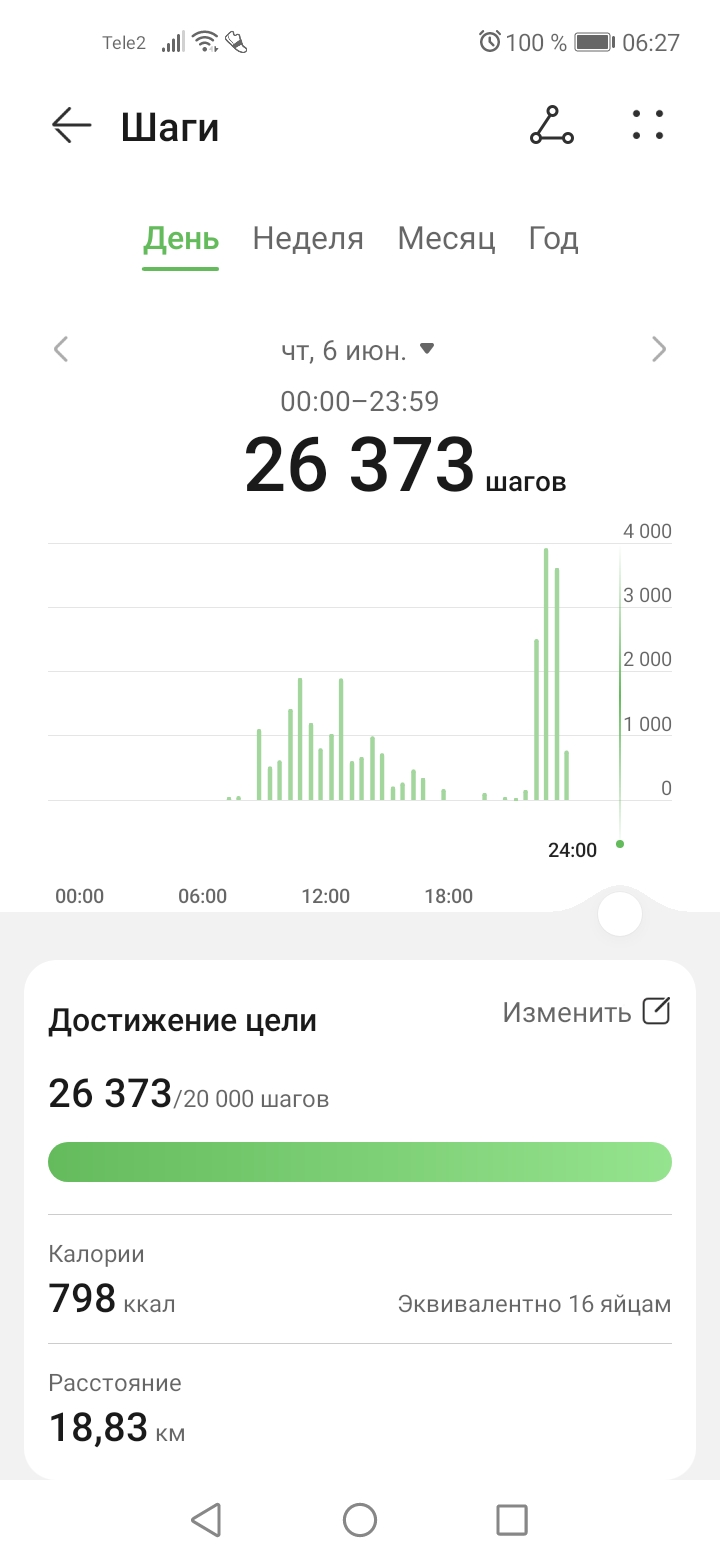Open the four-dot overflow menu
Screen dimensions: 720x1560
(648, 125)
